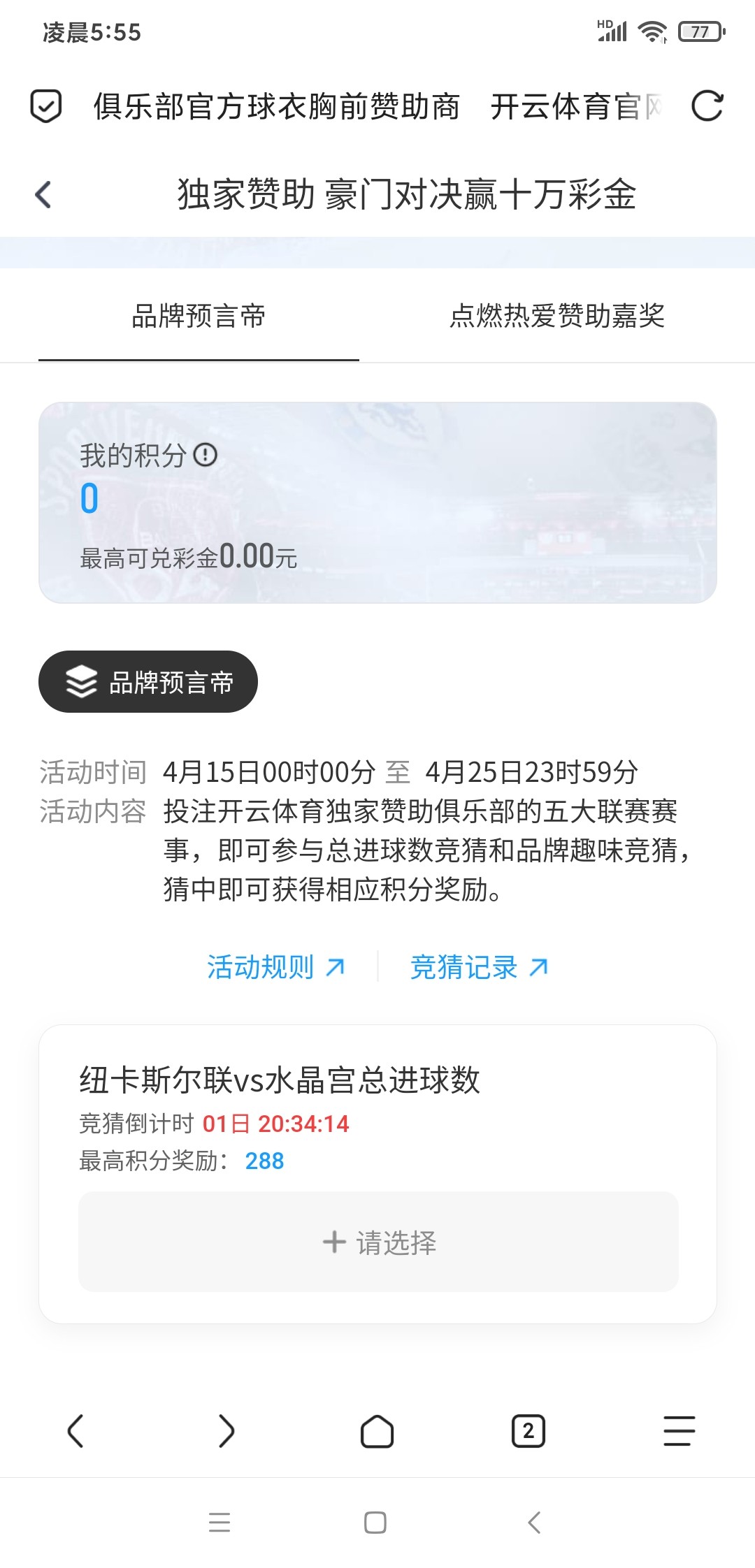The height and width of the screenshot is (1568, 755).
Task: Open the browser menu icon at bottom right
Action: pyautogui.click(x=677, y=1432)
